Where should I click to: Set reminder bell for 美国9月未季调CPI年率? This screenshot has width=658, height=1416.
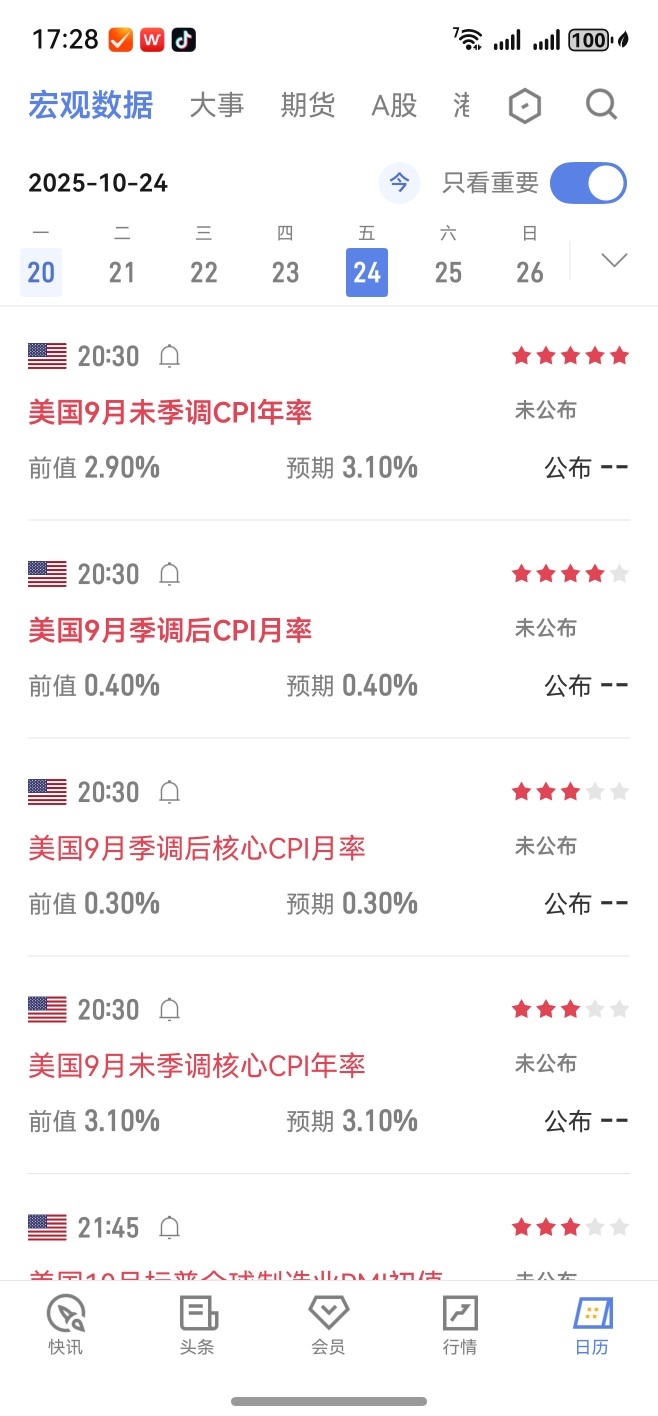point(170,356)
